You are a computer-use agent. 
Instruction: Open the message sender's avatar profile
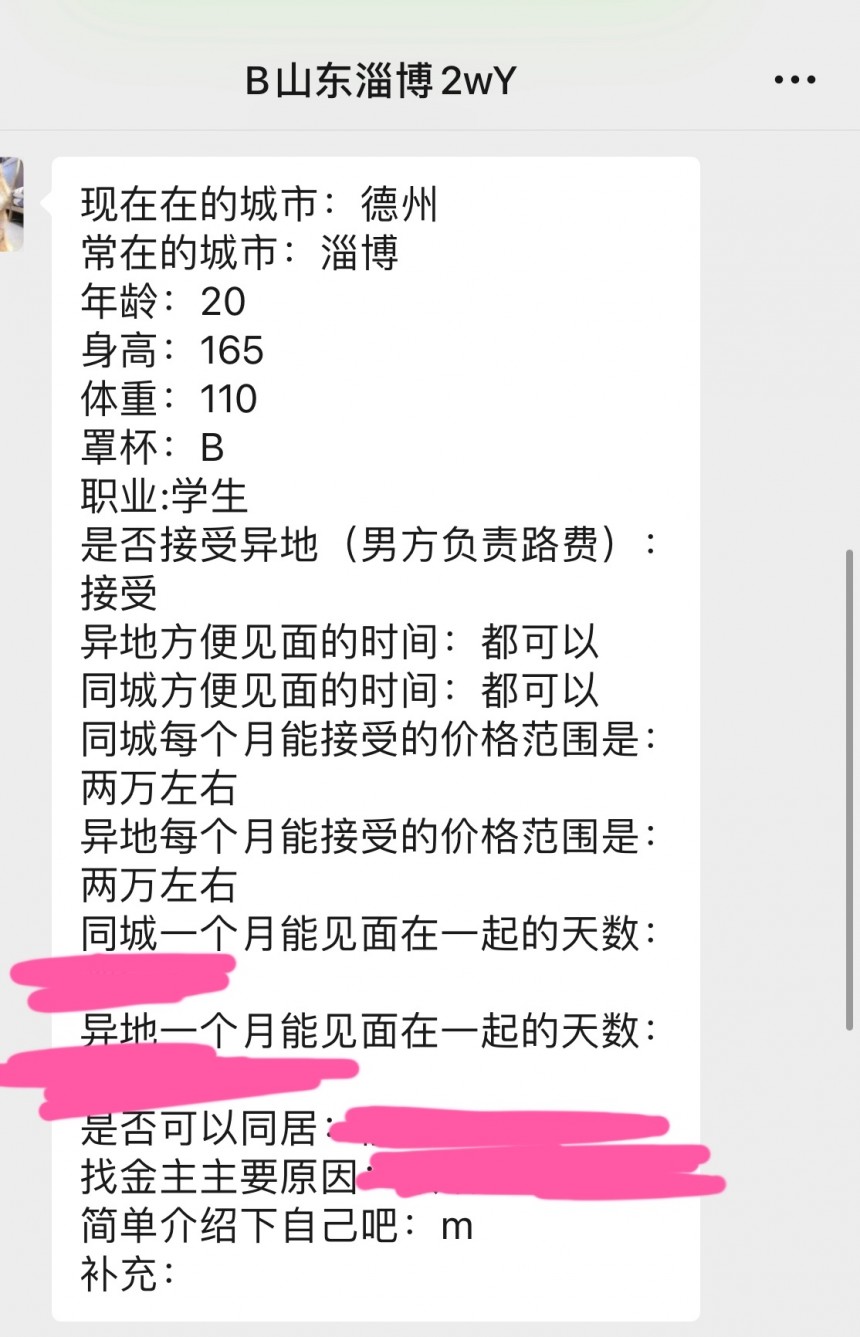pyautogui.click(x=11, y=204)
